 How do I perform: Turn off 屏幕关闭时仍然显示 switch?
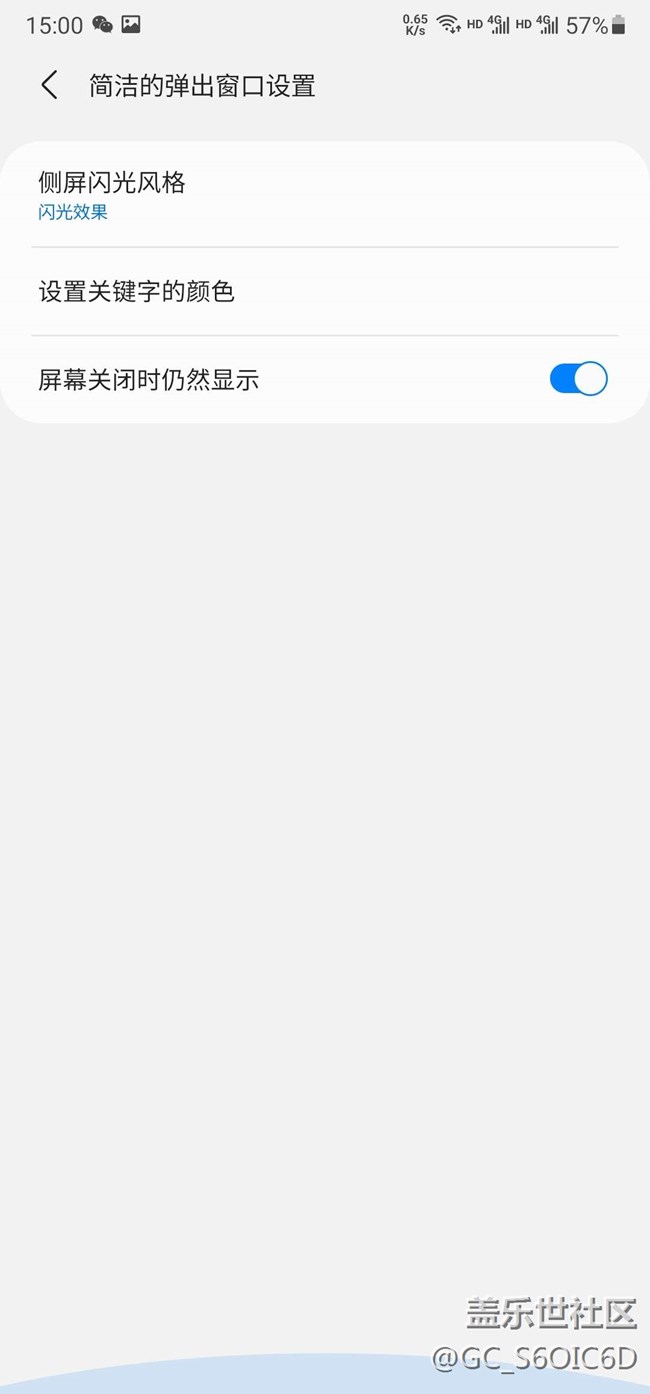click(578, 379)
